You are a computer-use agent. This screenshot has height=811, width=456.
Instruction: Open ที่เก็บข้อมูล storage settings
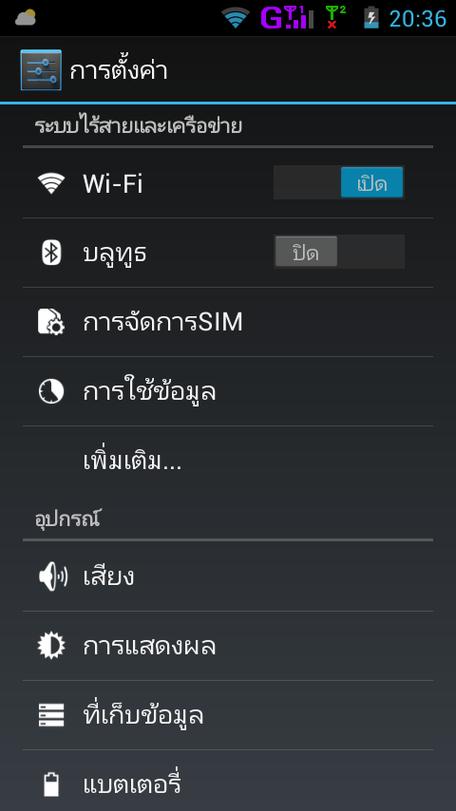[227, 715]
